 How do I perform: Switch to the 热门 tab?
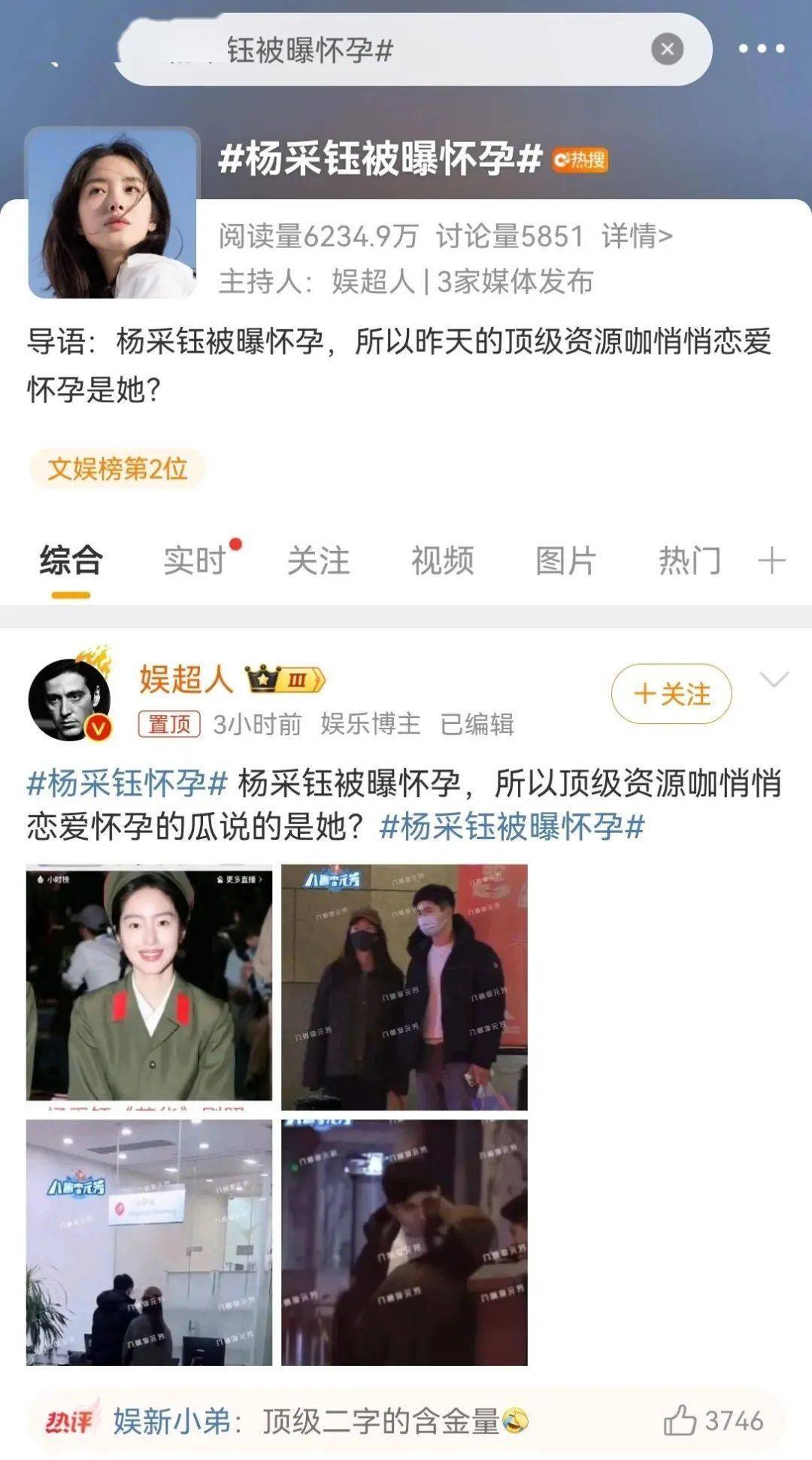point(689,561)
